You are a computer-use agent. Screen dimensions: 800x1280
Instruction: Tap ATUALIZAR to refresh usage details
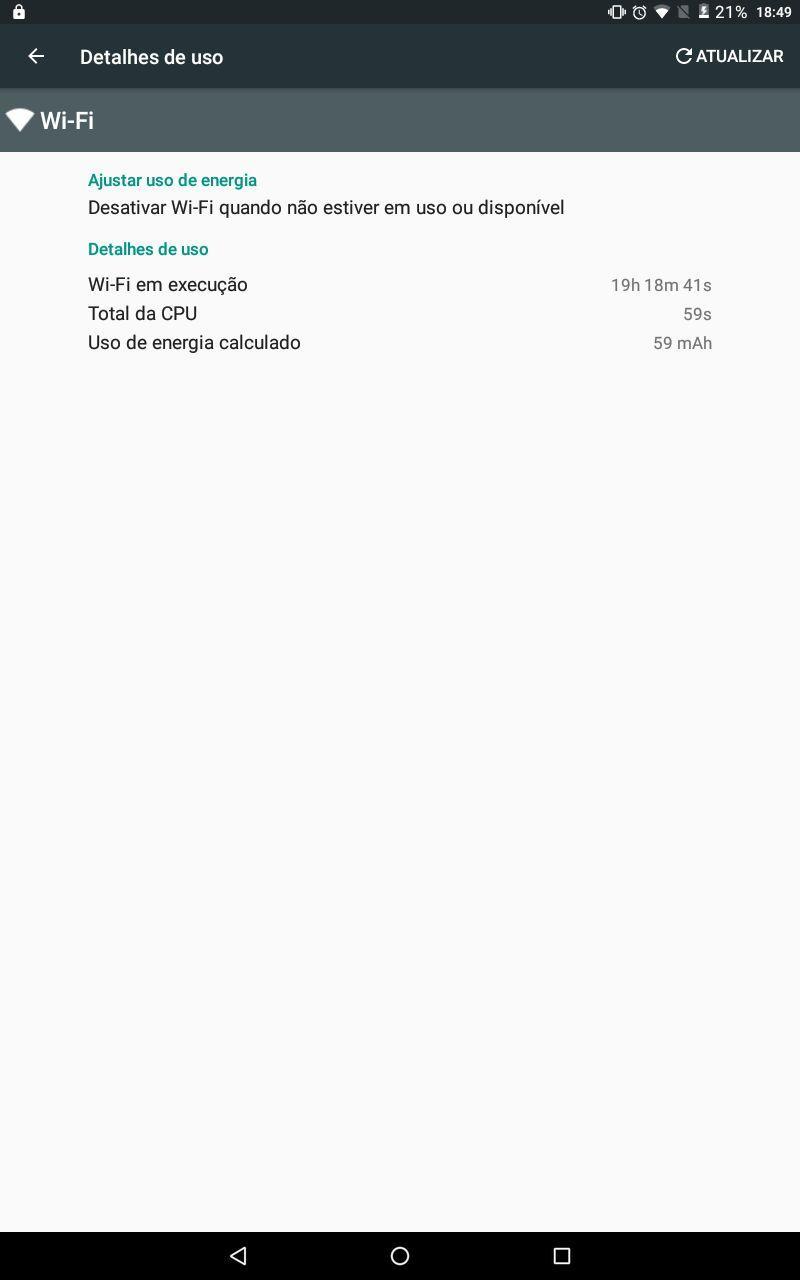click(x=729, y=56)
